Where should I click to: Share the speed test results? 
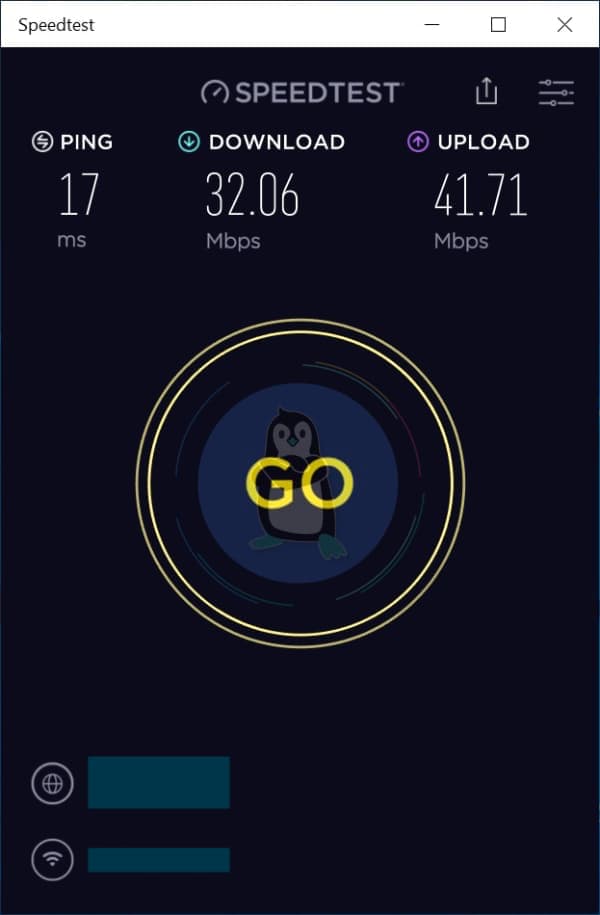click(486, 92)
